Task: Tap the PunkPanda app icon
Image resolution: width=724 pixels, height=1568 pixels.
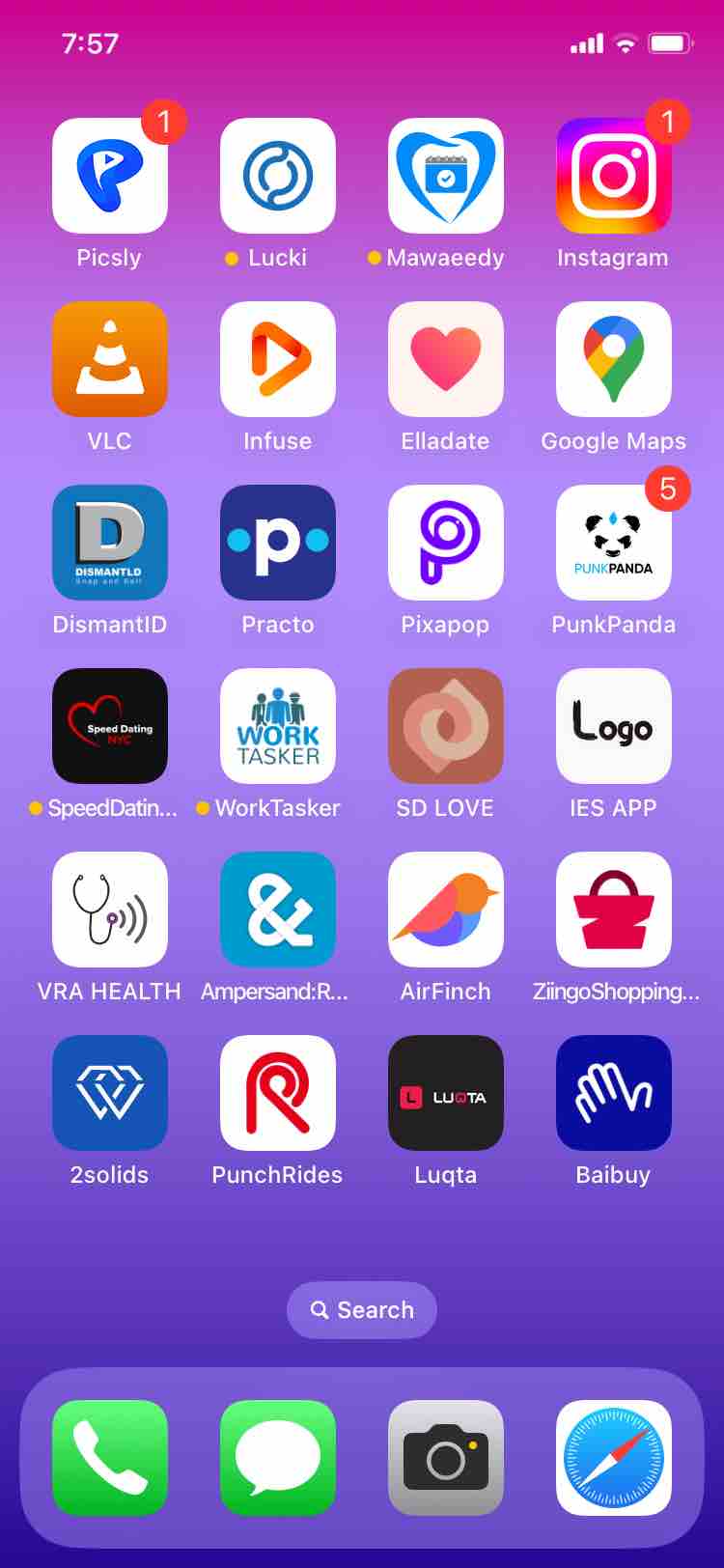Action: (614, 543)
